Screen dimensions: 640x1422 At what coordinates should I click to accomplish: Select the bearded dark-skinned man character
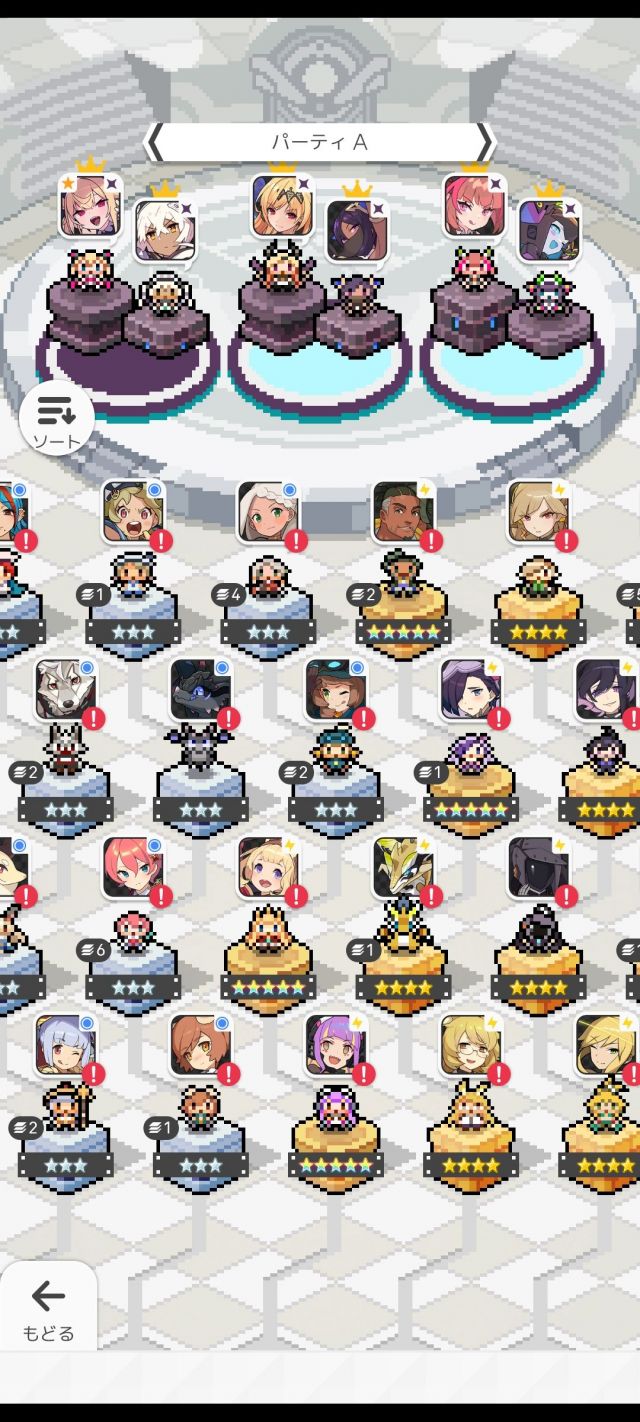coord(404,512)
